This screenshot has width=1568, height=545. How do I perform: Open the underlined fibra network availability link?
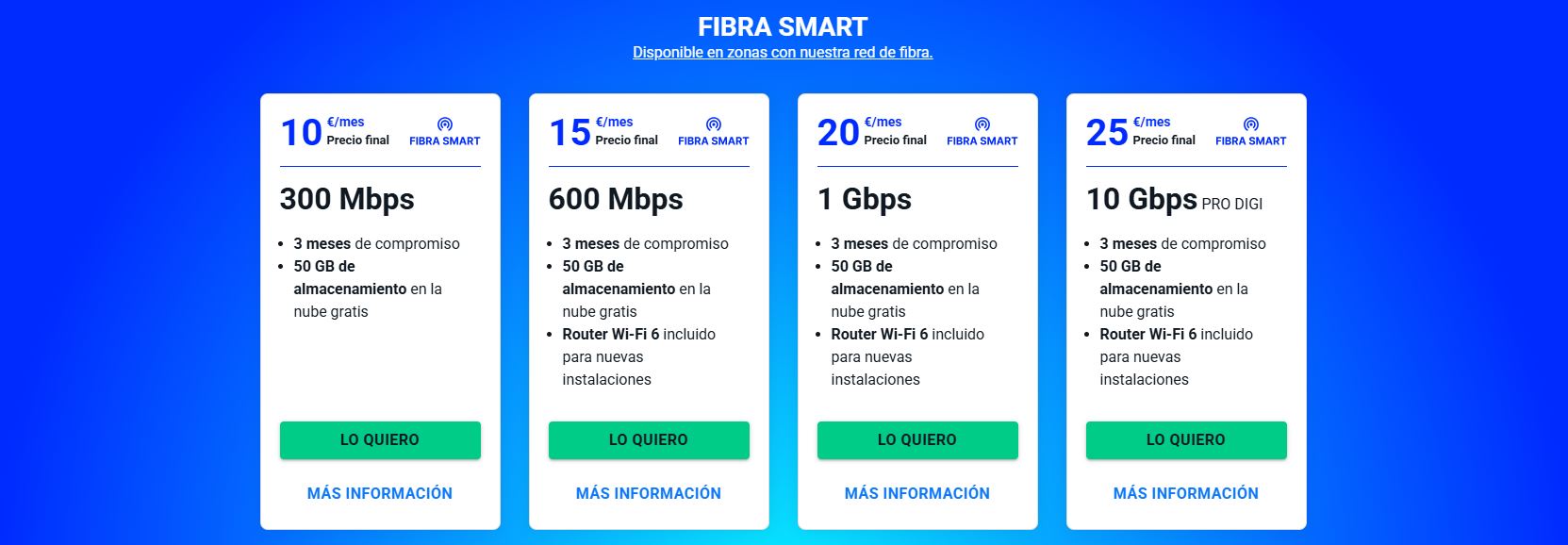[x=782, y=53]
